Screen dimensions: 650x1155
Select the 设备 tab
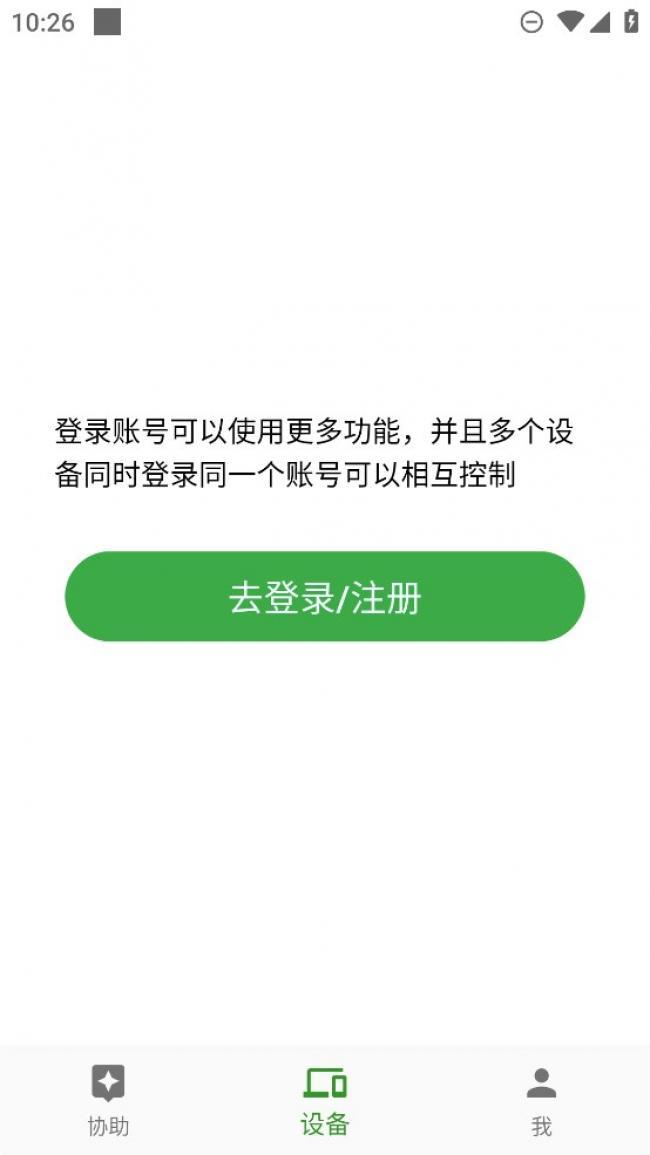[325, 1100]
